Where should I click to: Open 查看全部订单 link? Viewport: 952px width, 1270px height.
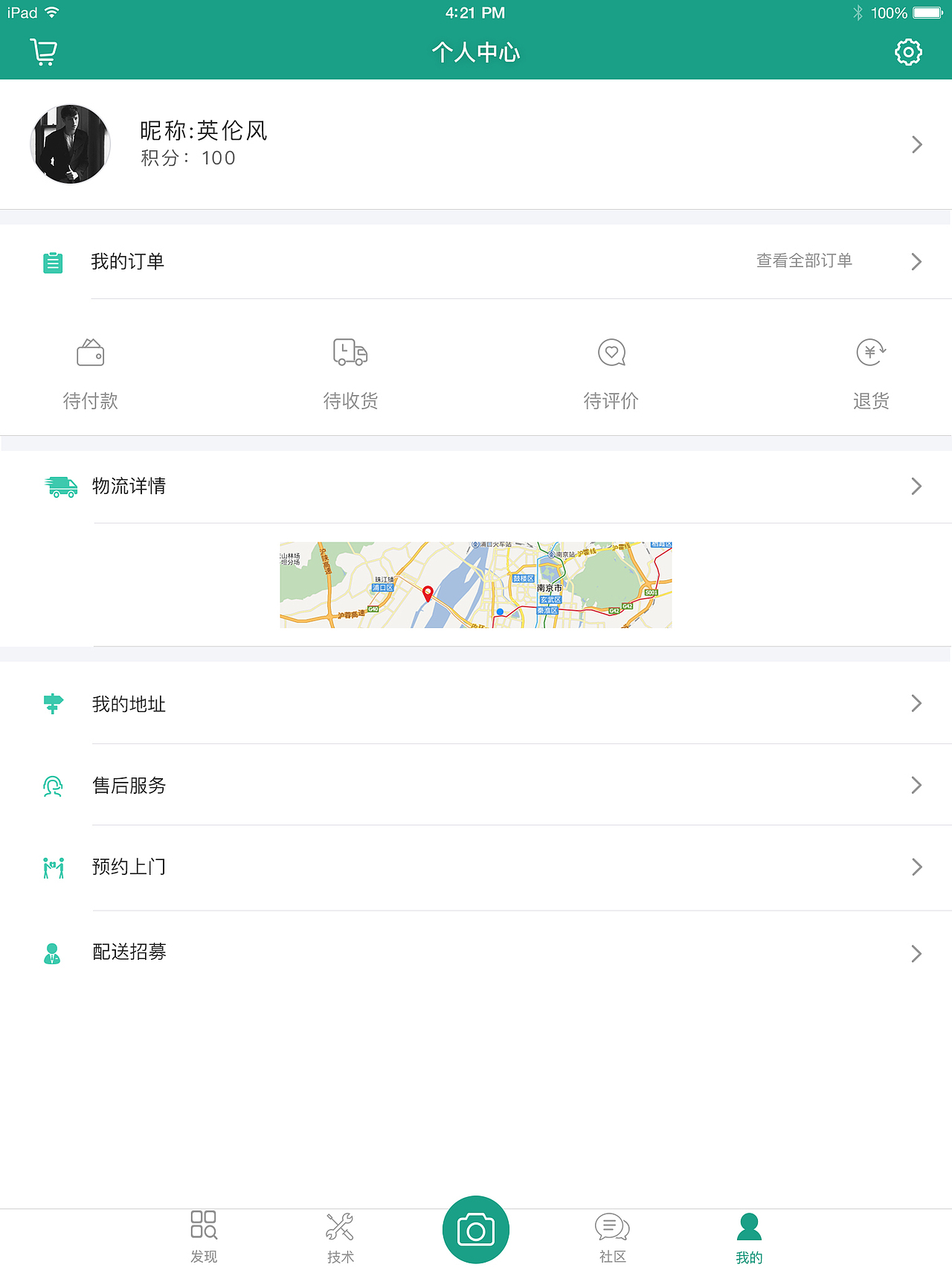[x=804, y=261]
